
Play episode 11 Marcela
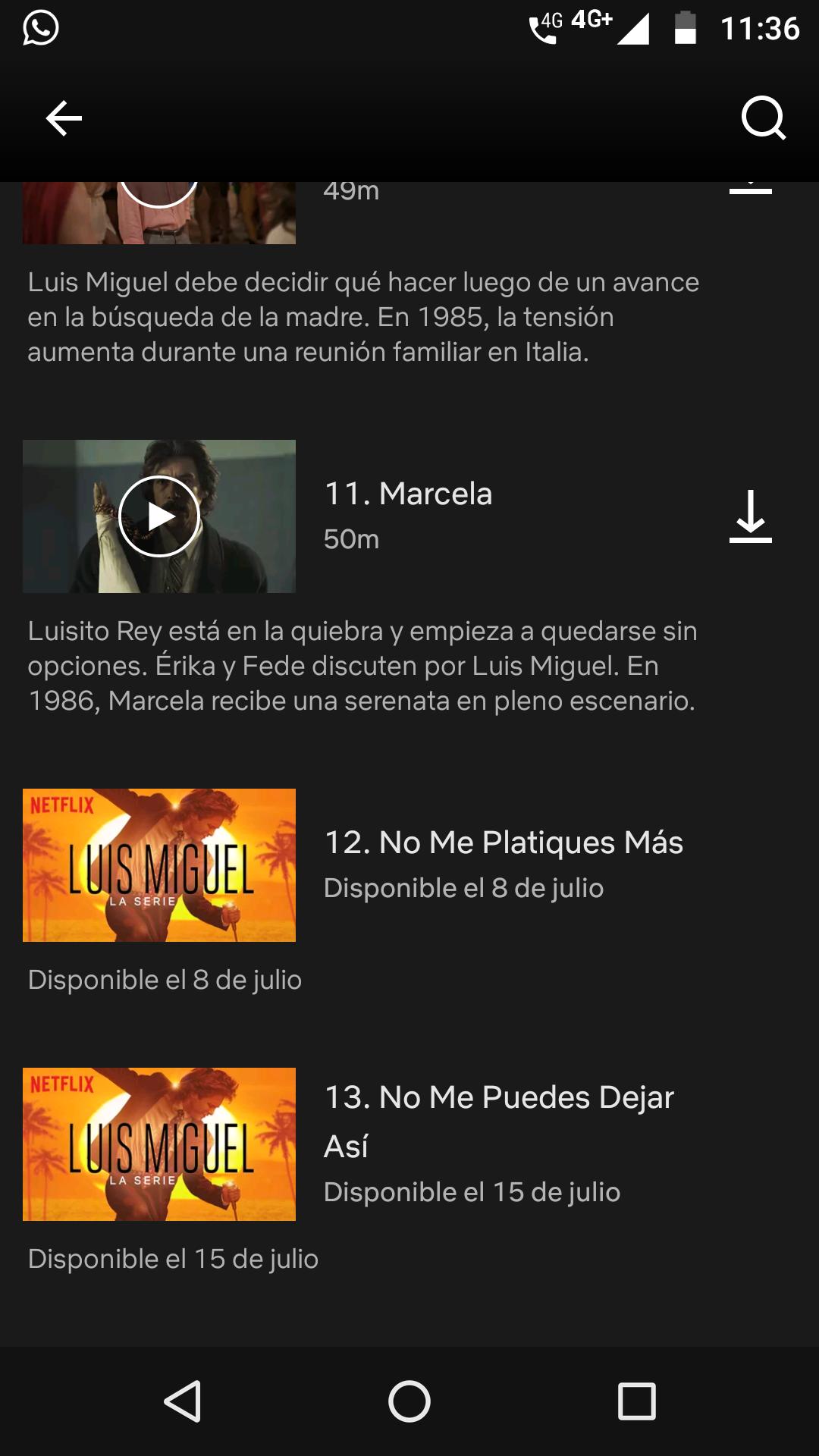159,516
